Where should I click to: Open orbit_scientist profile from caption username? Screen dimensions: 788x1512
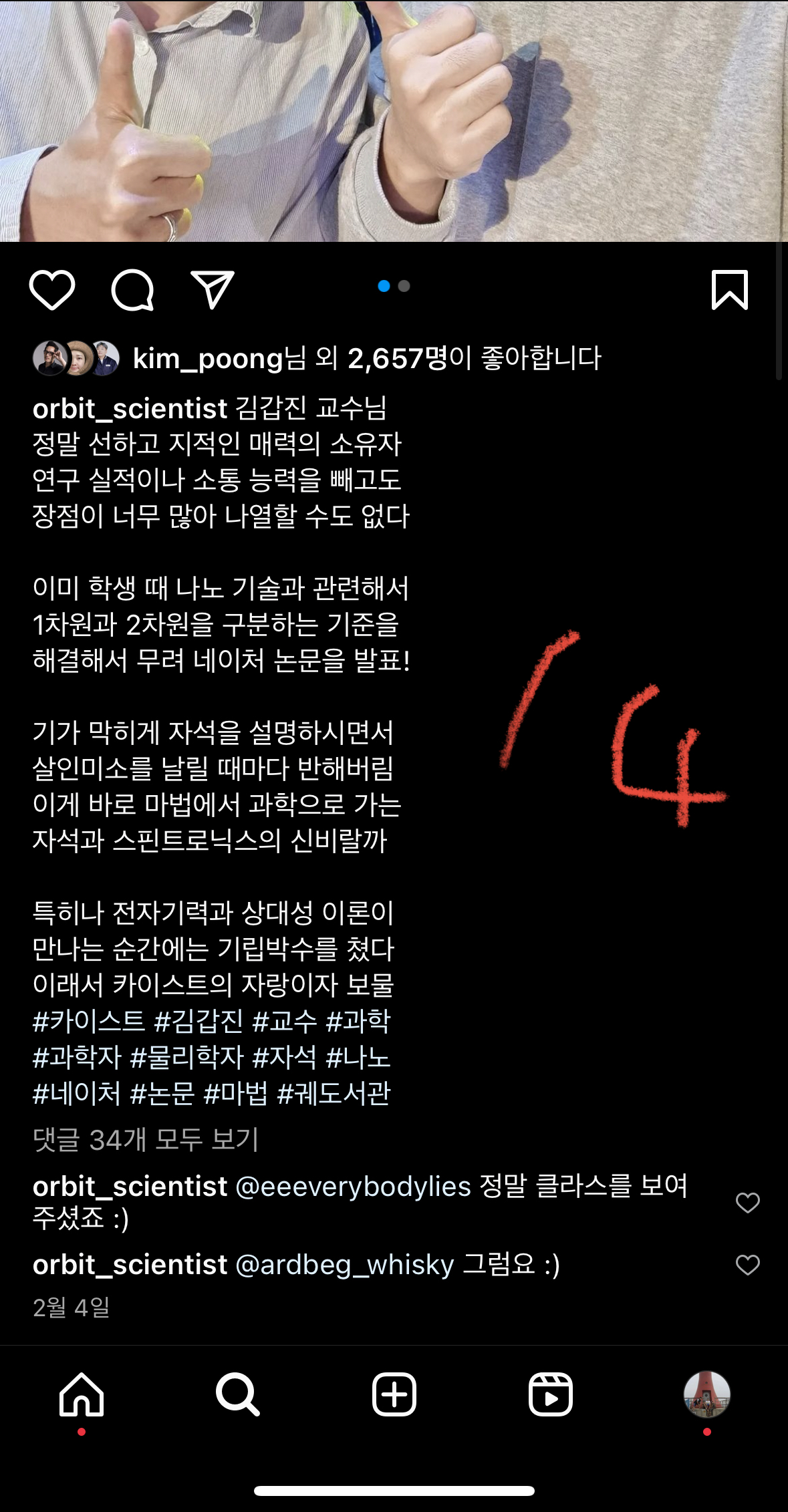point(130,408)
